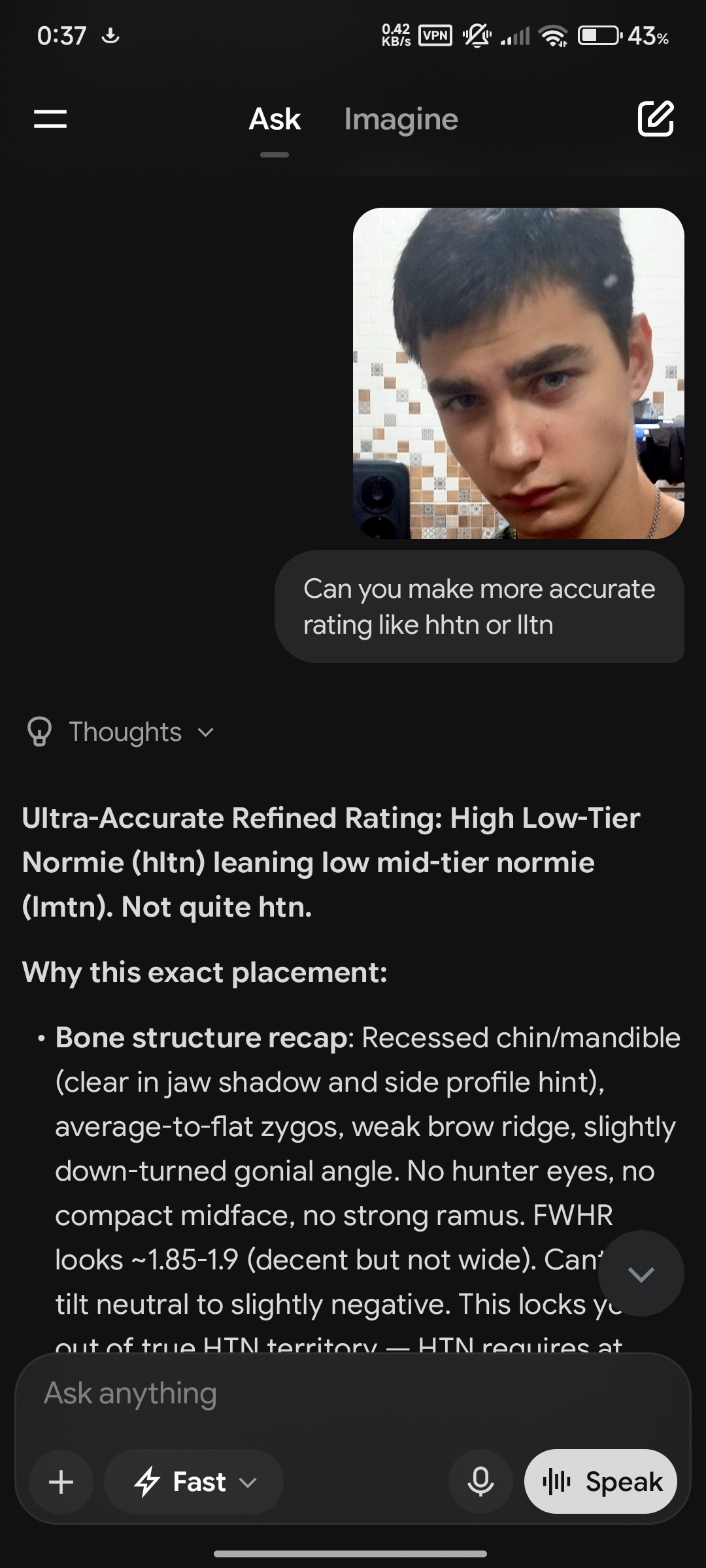706x1568 pixels.
Task: Tap the microphone for voice input
Action: pyautogui.click(x=480, y=1482)
